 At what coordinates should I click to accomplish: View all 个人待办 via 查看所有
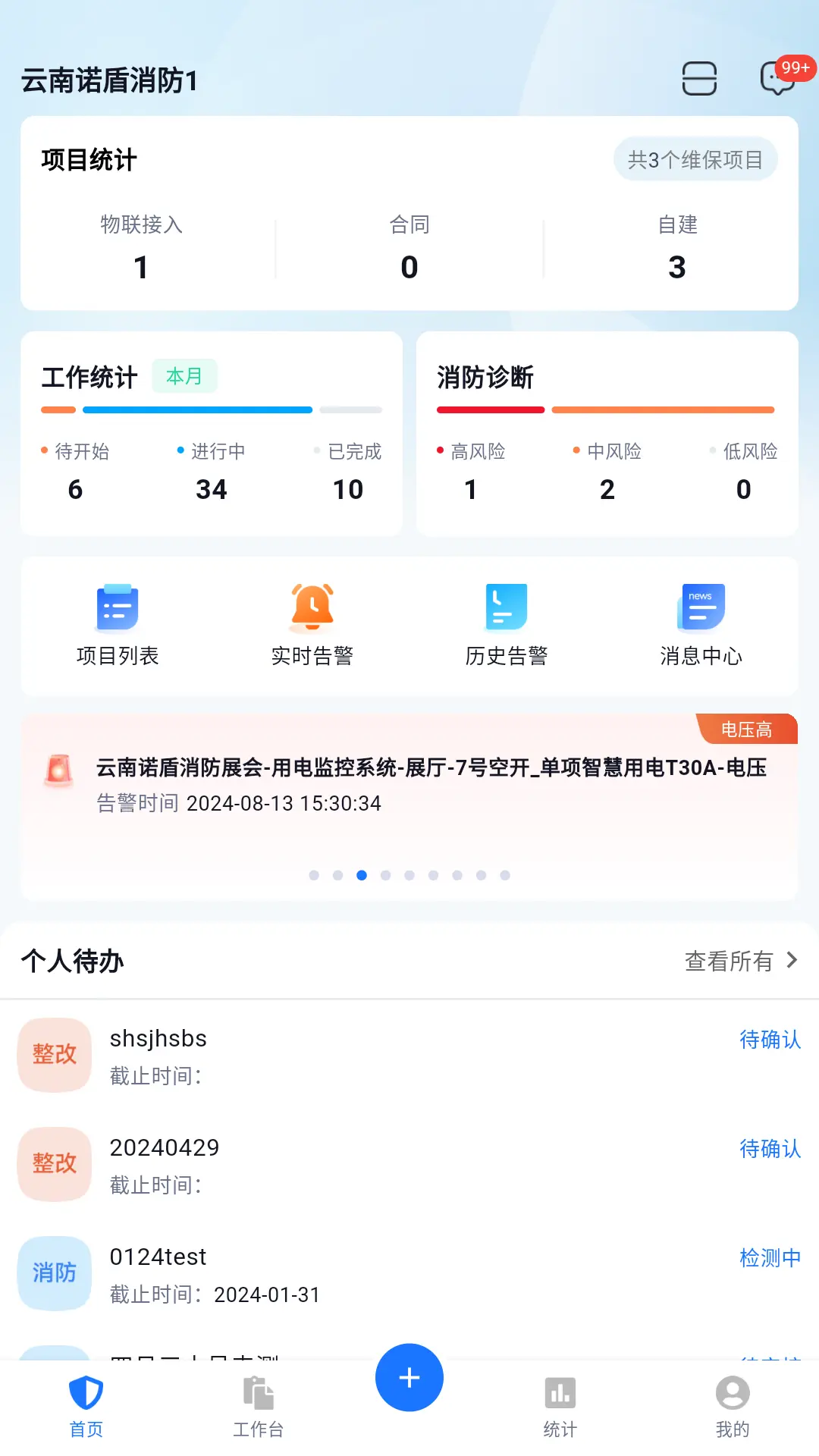coord(741,961)
